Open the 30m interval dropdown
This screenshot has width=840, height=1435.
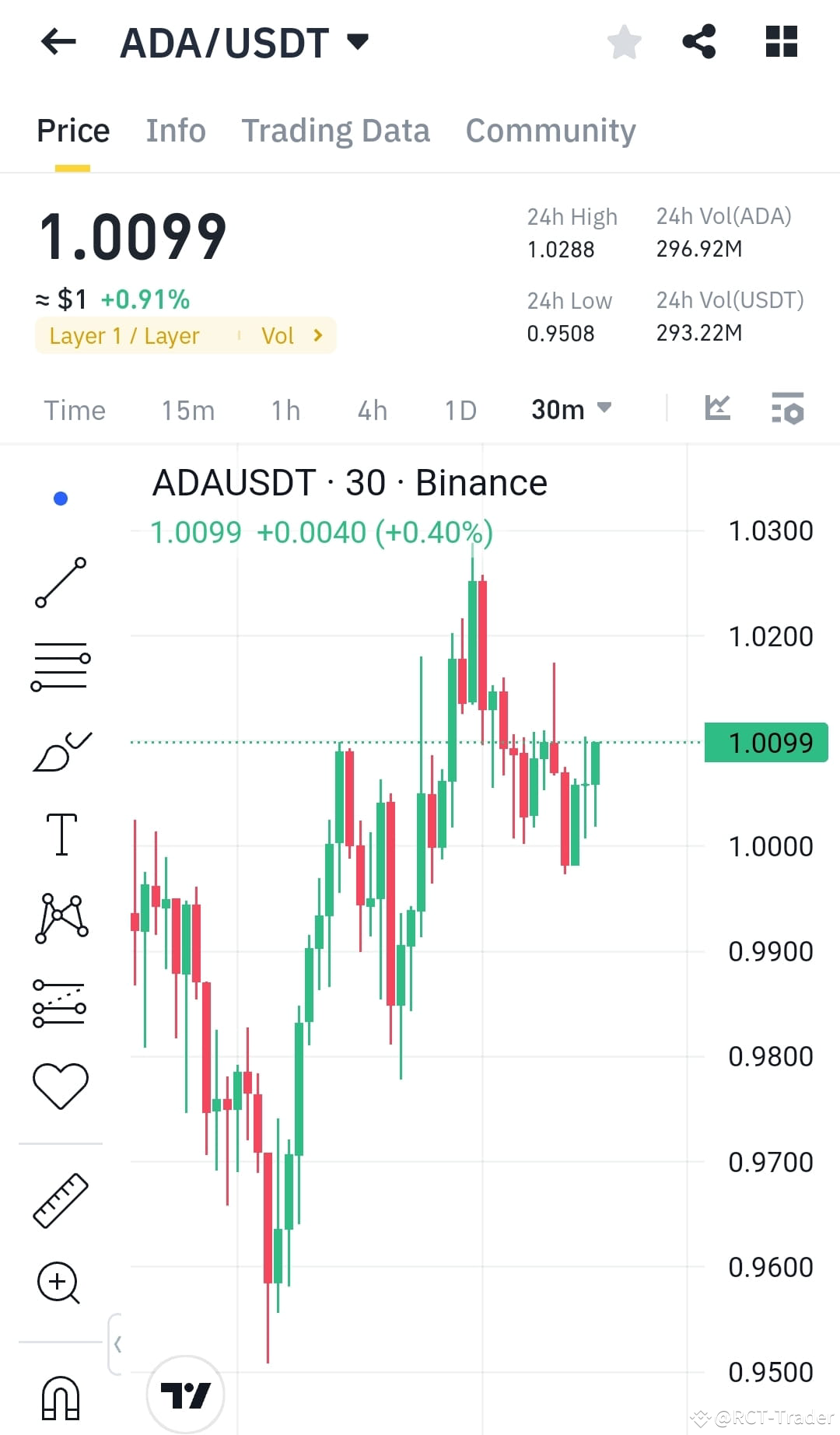(570, 410)
